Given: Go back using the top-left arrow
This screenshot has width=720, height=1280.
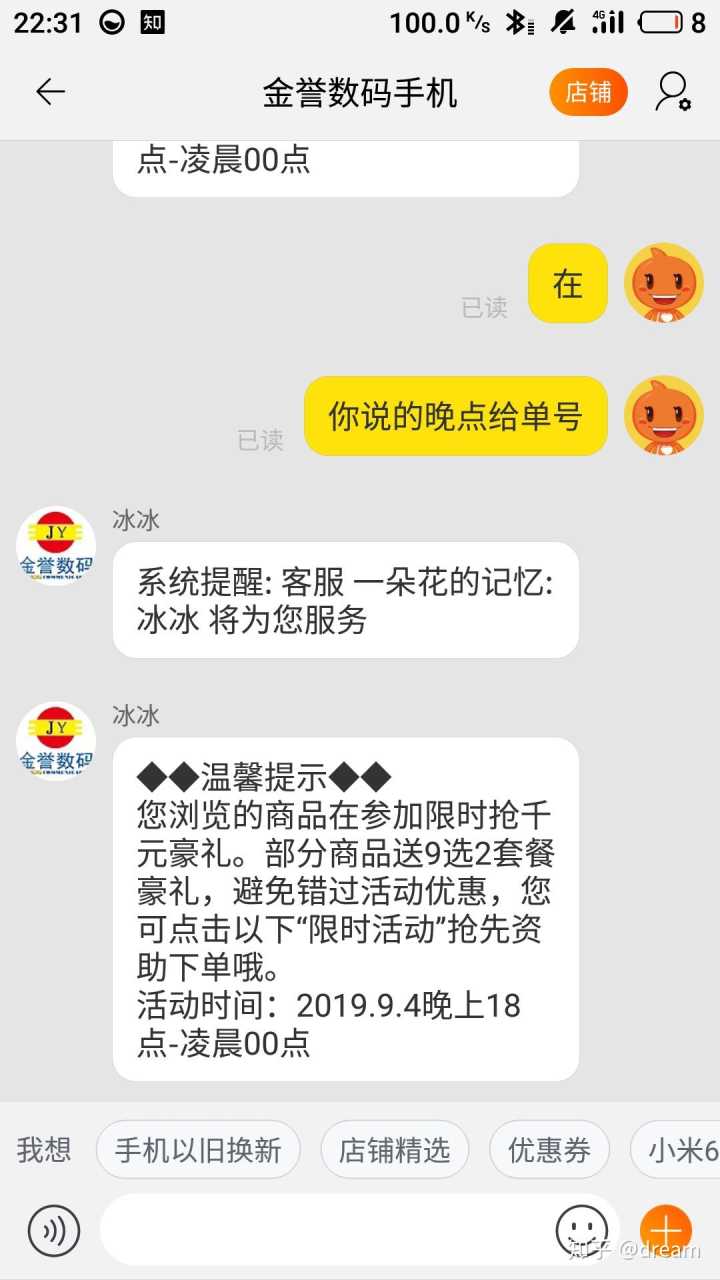Looking at the screenshot, I should [50, 92].
